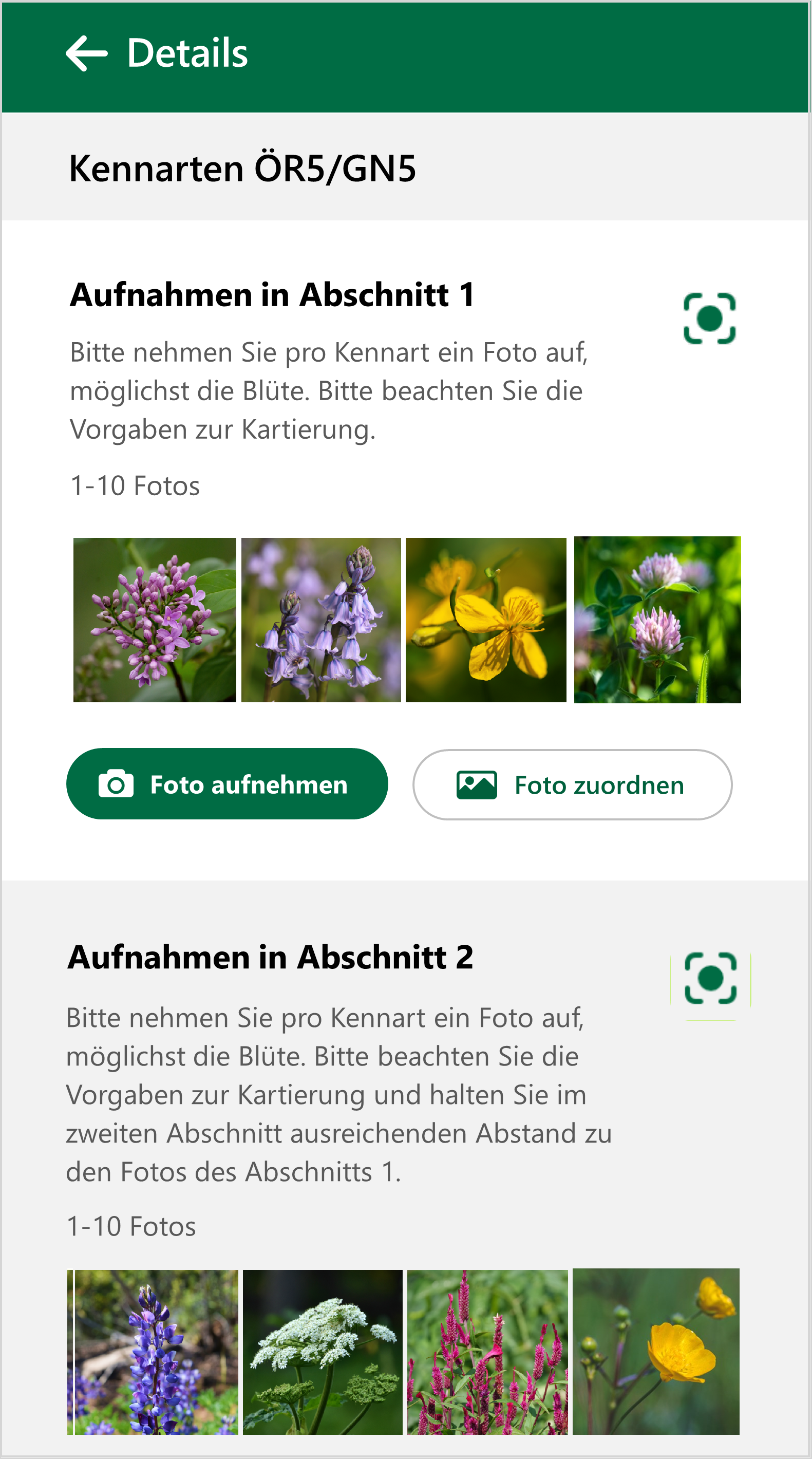View the white umbel flower photo
812x1459 pixels.
click(x=322, y=1352)
